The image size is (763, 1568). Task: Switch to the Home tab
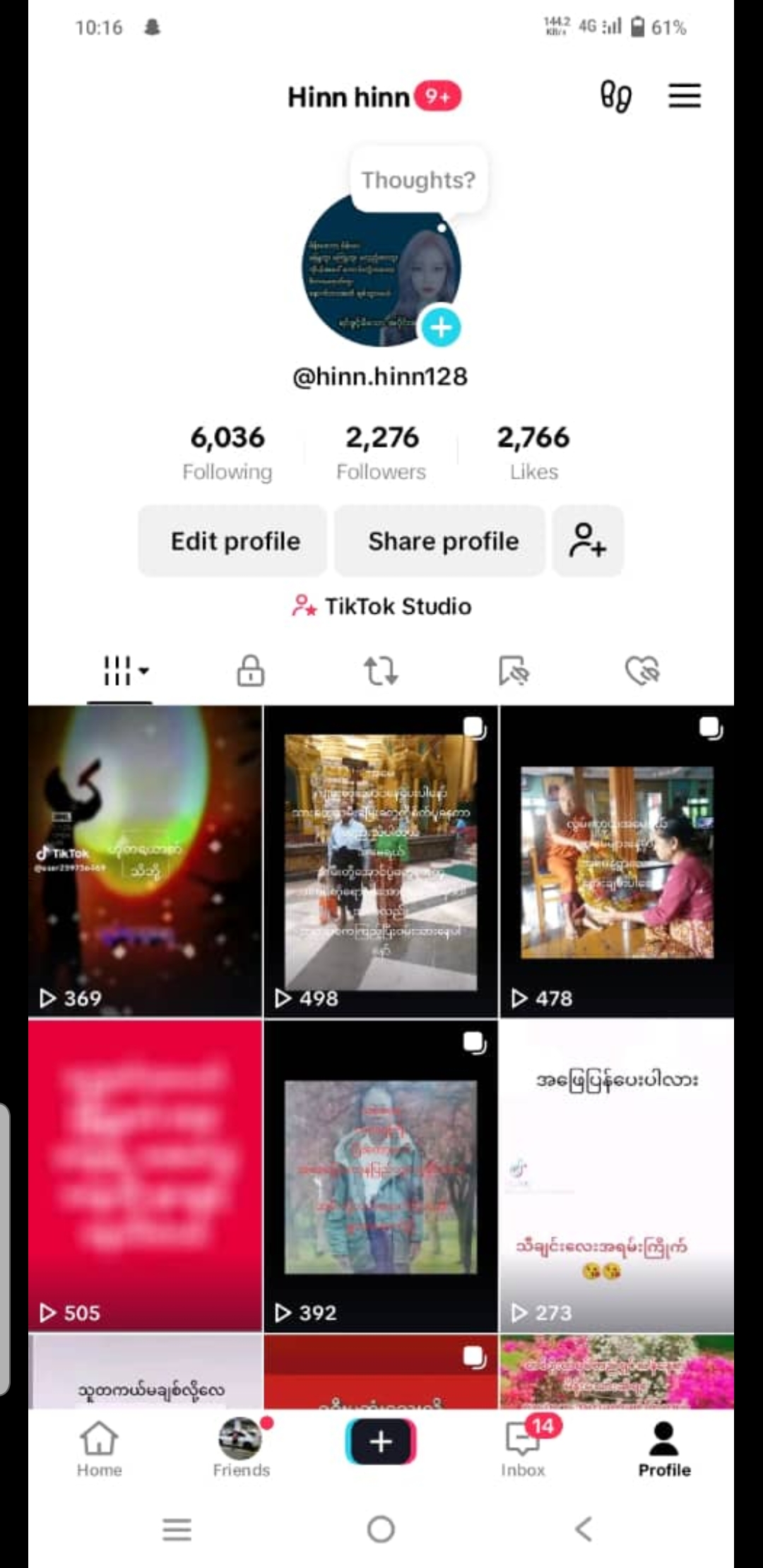pos(99,1448)
